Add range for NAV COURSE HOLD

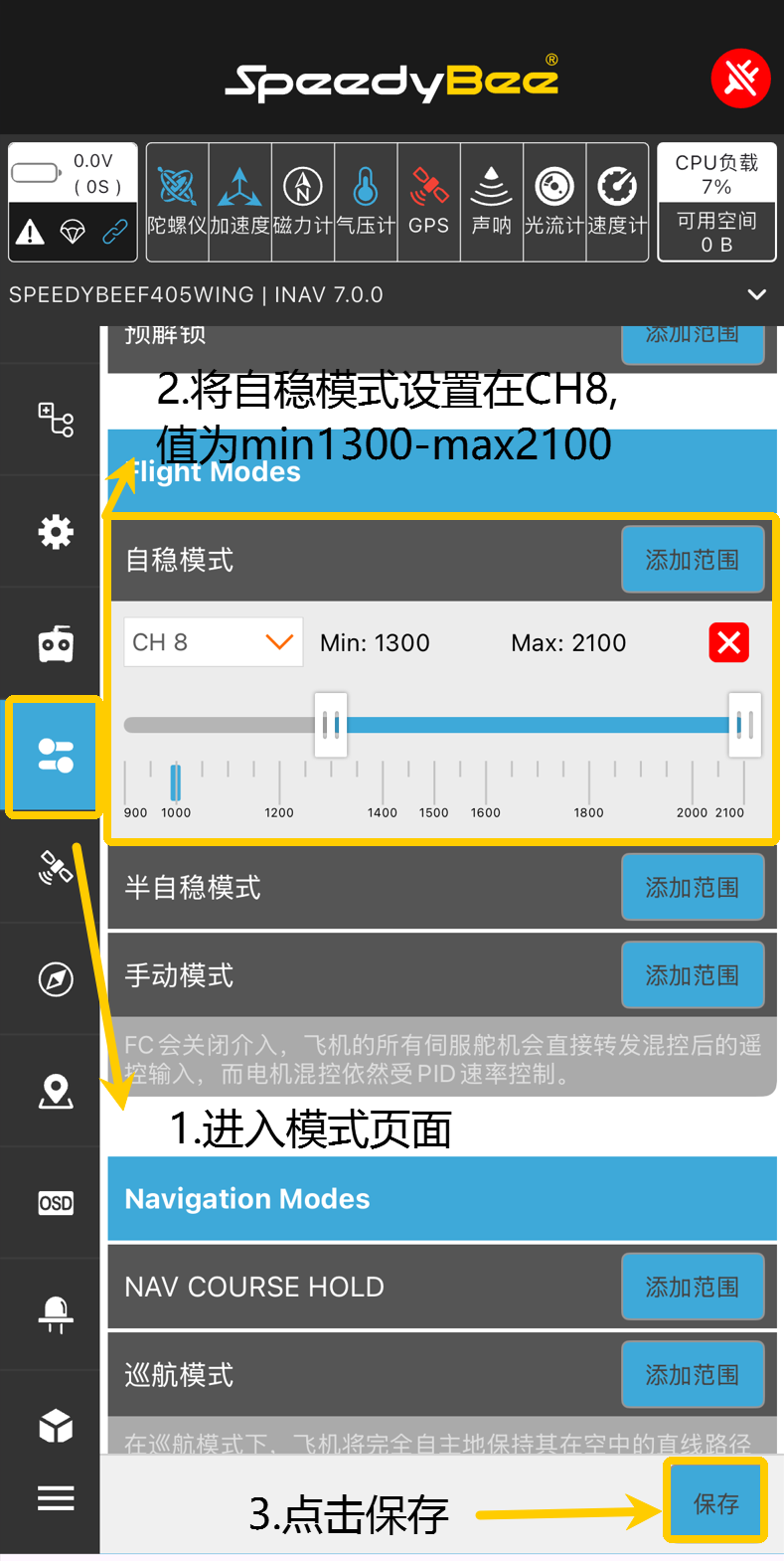[693, 1287]
